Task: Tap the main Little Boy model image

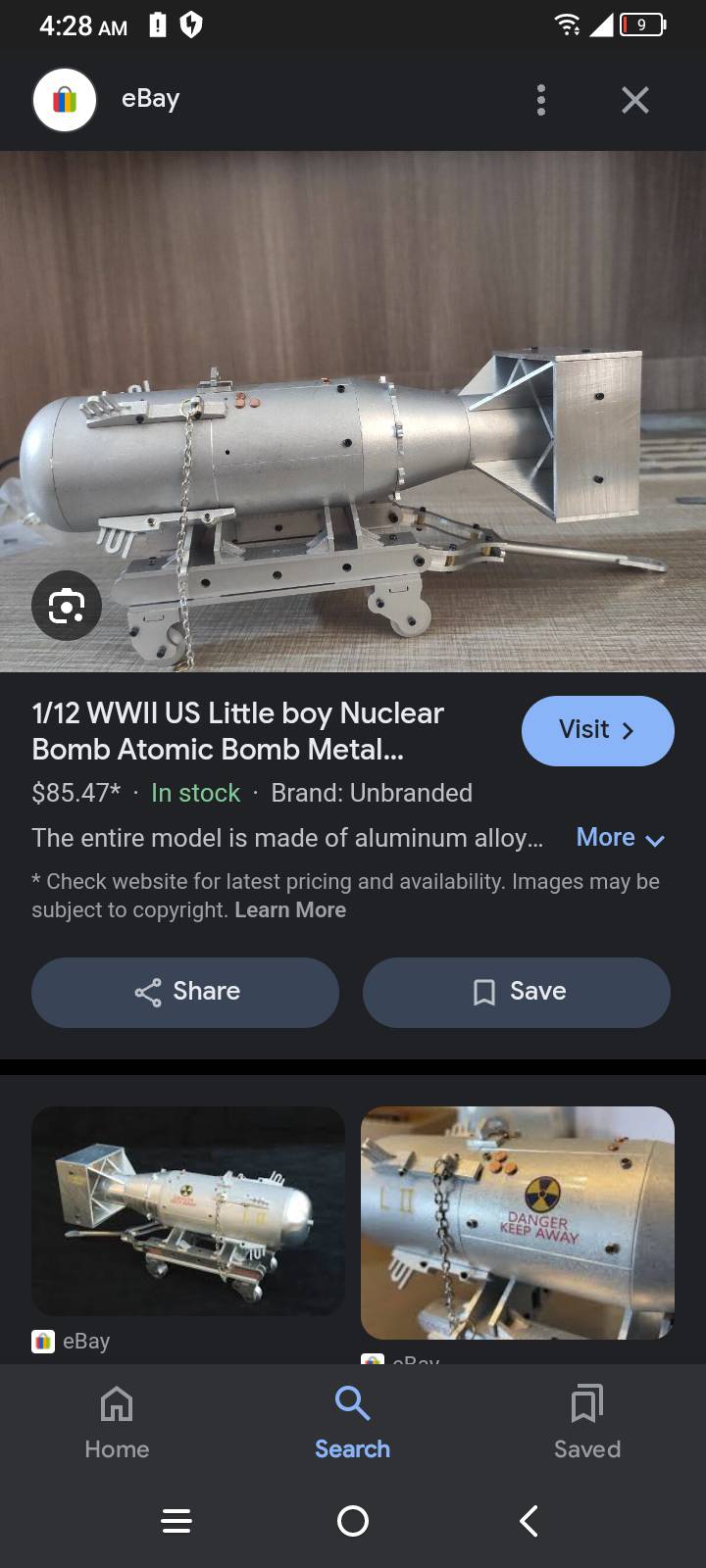Action: pyautogui.click(x=353, y=412)
